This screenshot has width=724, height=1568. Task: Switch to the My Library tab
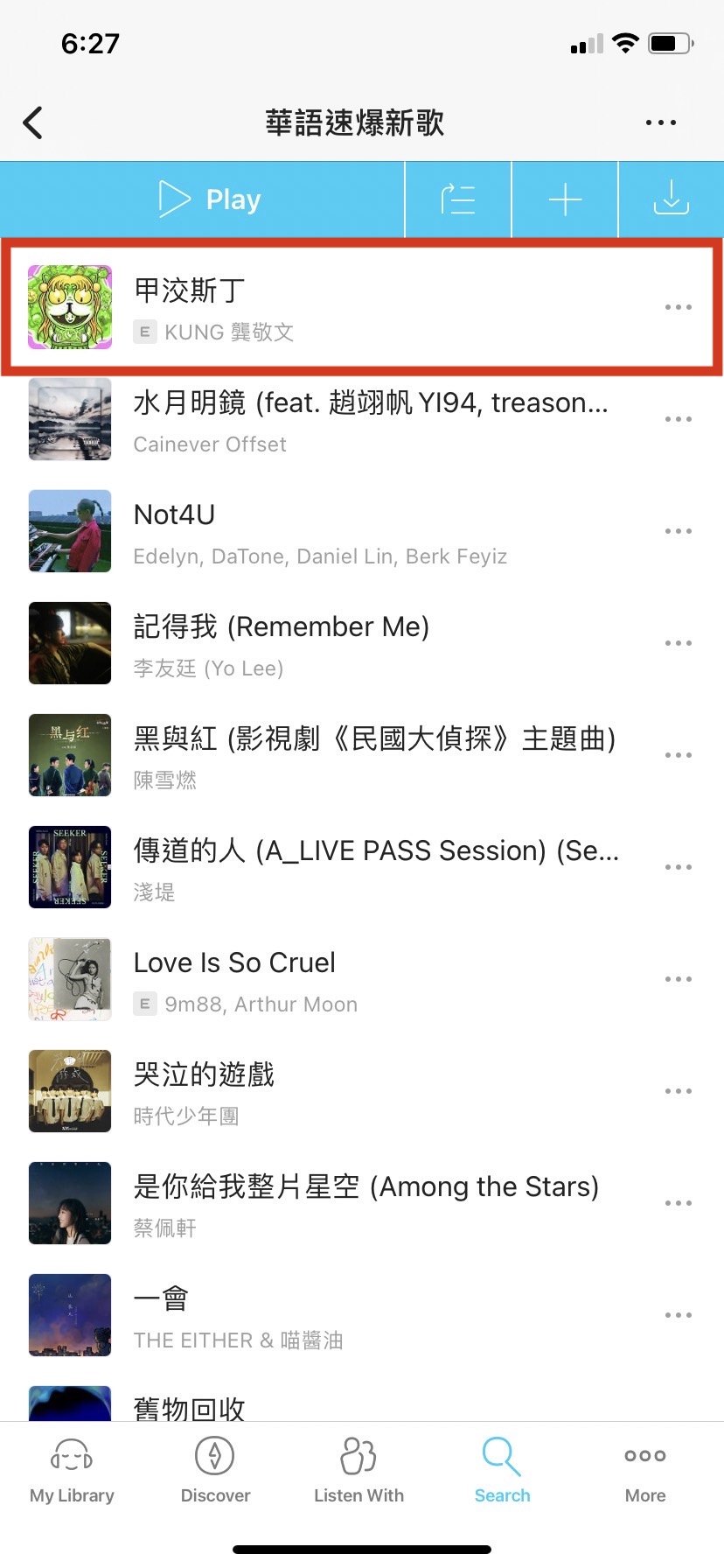[x=72, y=1472]
